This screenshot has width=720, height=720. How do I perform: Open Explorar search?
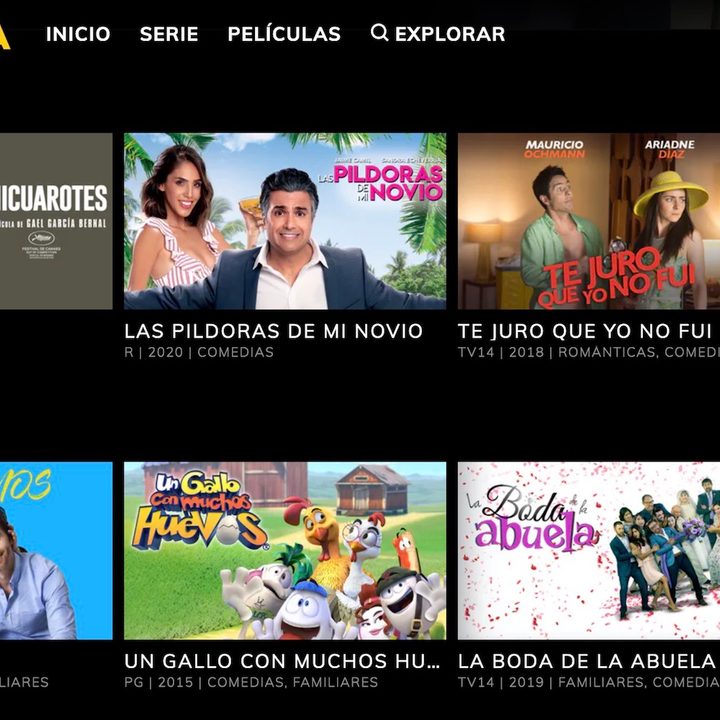(x=438, y=34)
